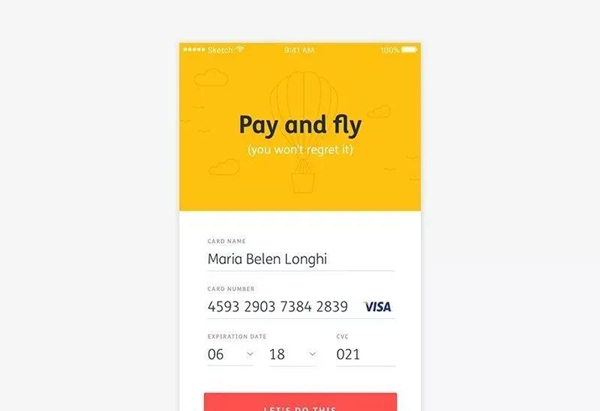
Task: Edit the card number field
Action: 278,307
